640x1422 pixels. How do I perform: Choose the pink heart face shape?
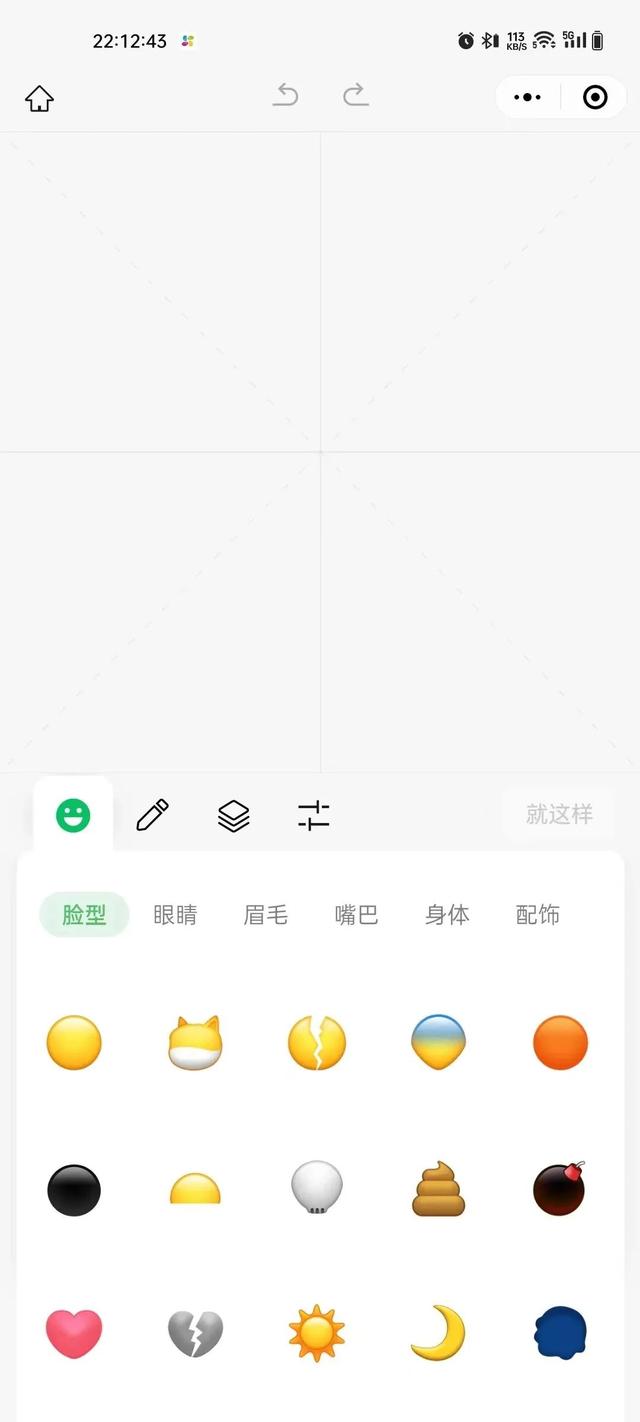click(74, 1333)
